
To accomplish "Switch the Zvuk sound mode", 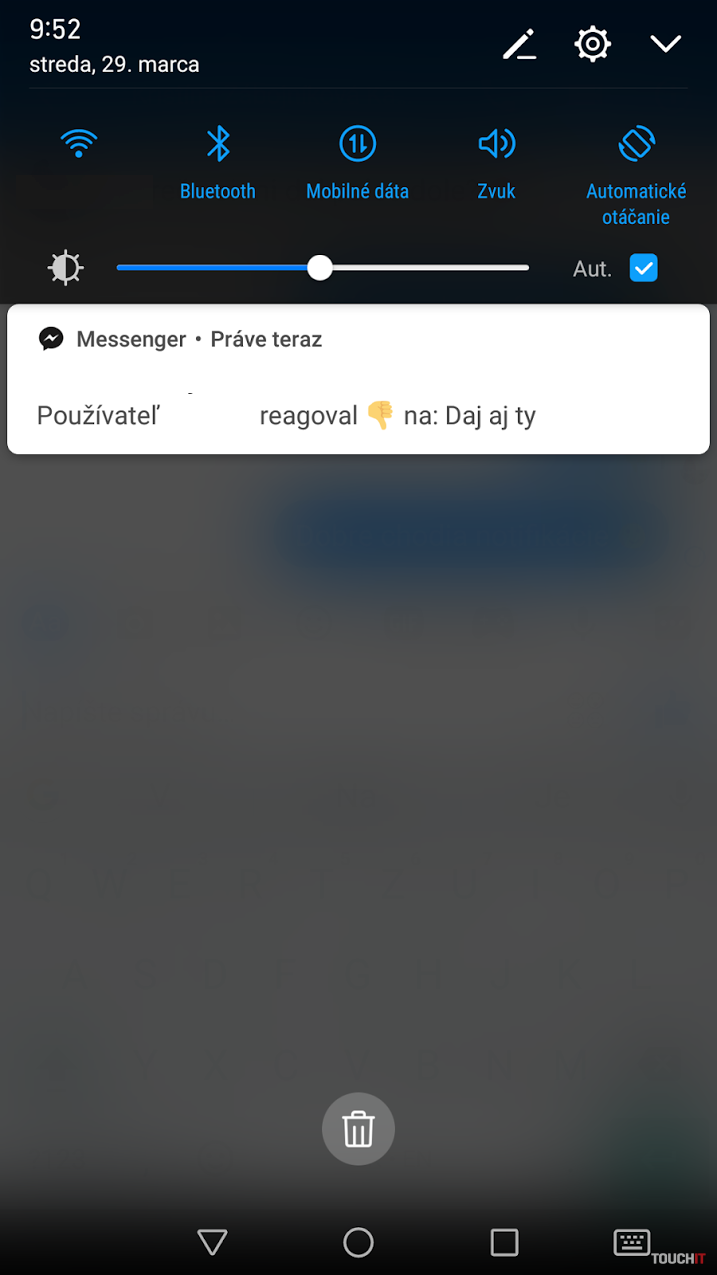I will tap(496, 144).
